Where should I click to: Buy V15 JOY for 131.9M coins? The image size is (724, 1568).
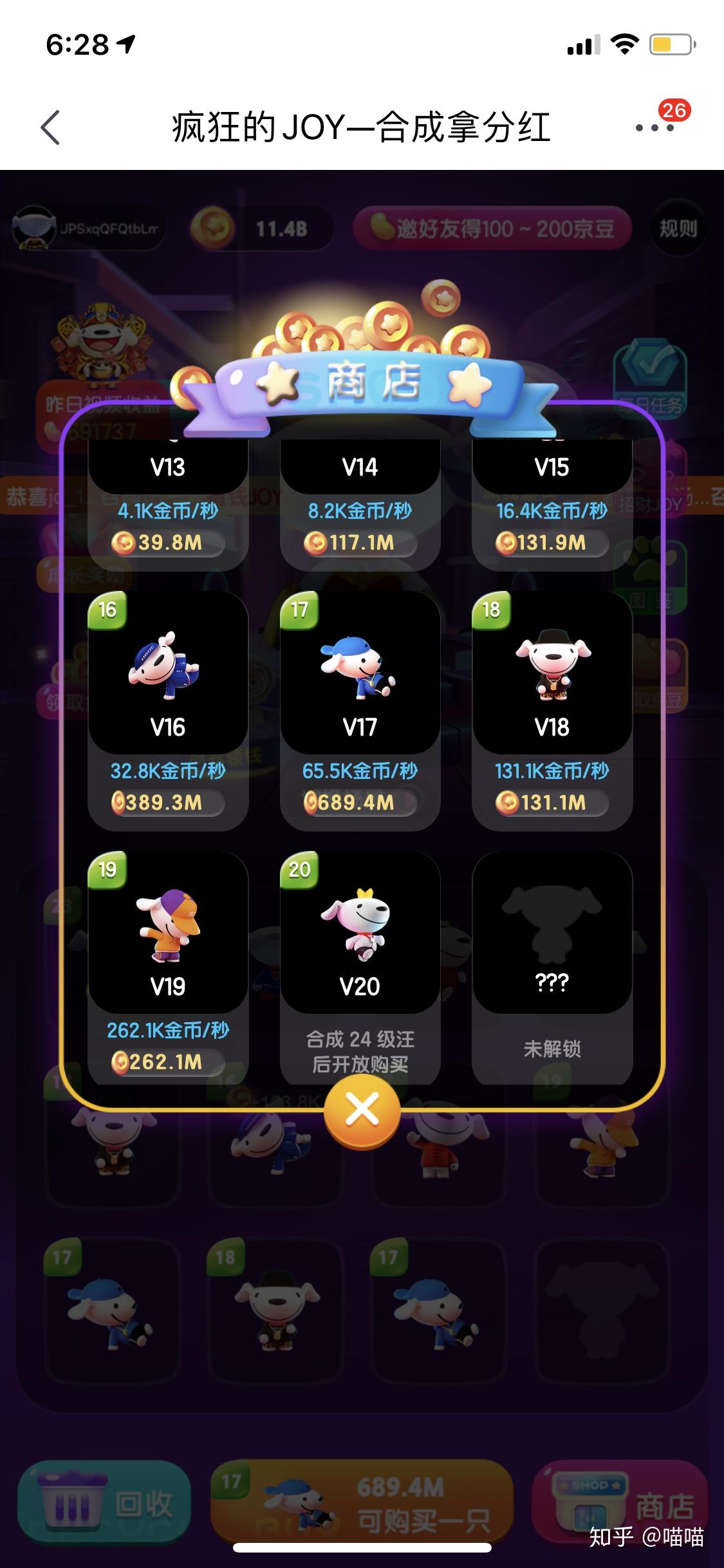[x=552, y=543]
